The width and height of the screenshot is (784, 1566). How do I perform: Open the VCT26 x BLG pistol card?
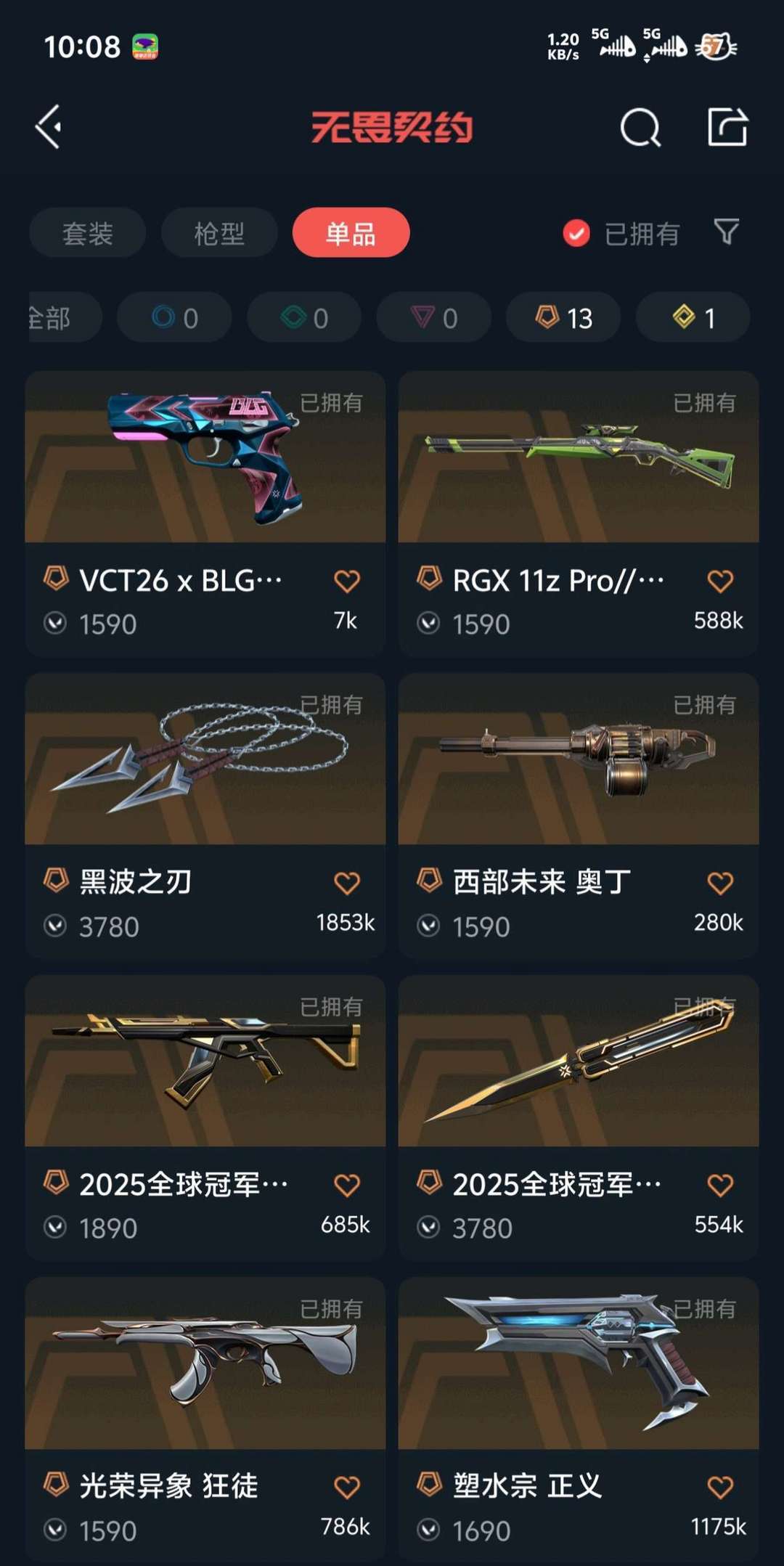205,514
